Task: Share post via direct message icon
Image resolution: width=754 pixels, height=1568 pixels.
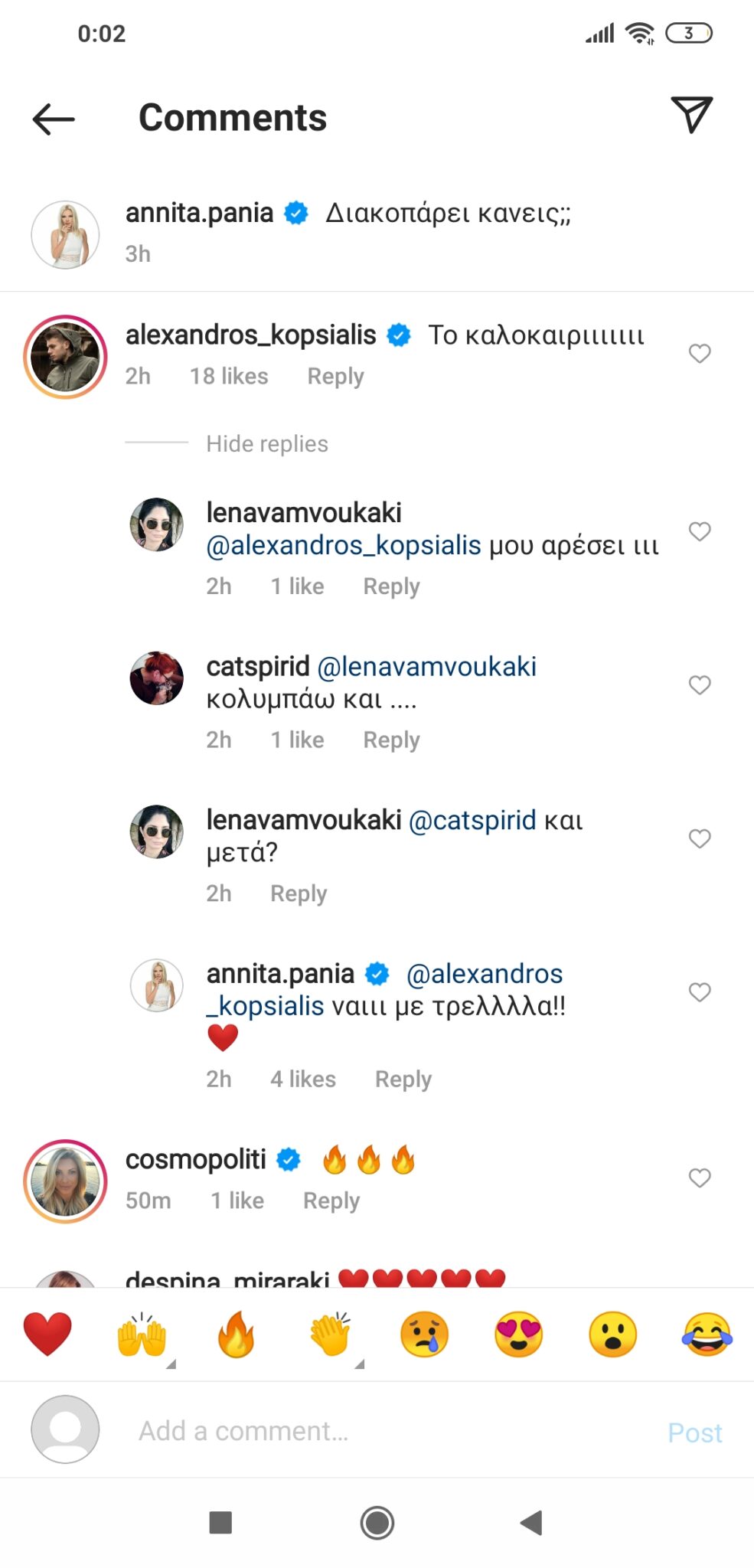Action: tap(691, 115)
